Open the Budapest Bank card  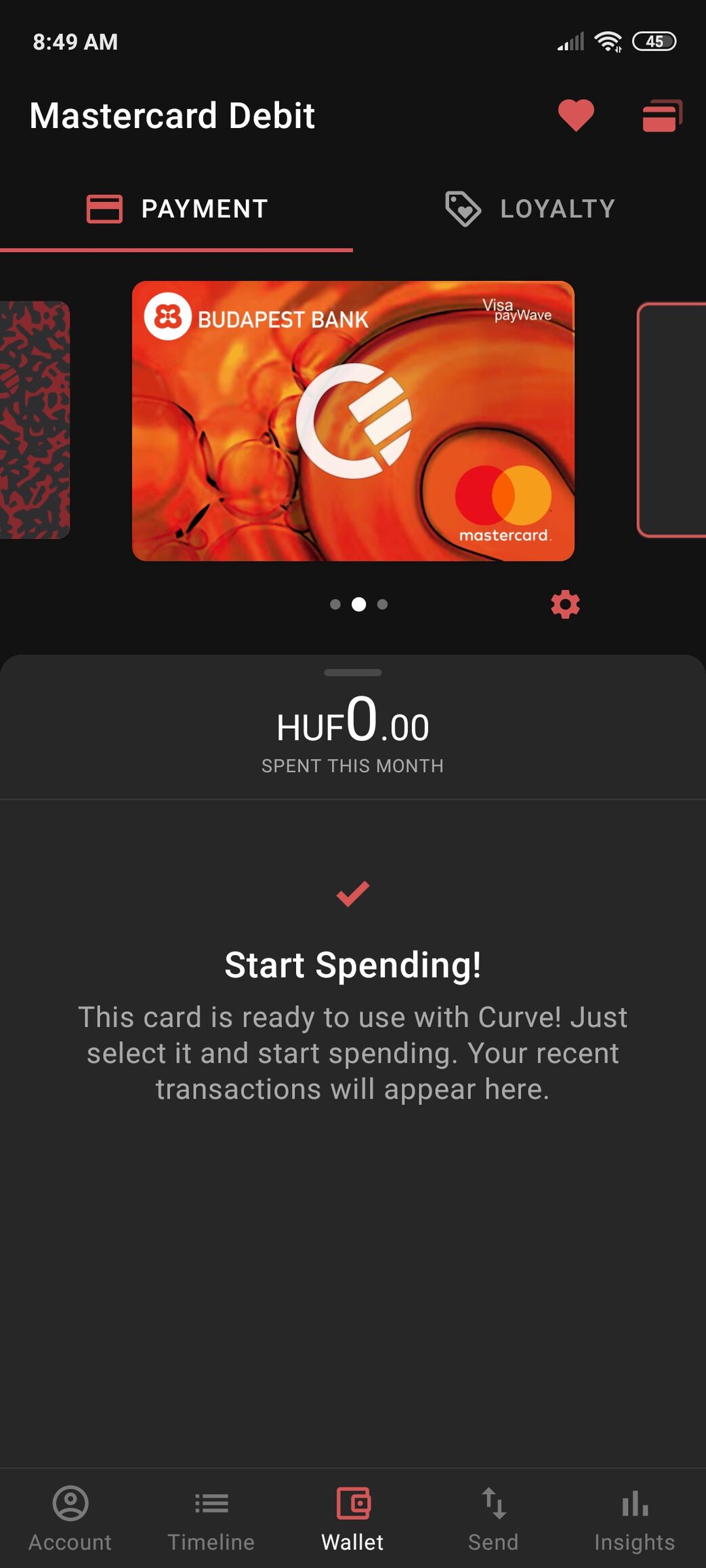pyautogui.click(x=353, y=421)
